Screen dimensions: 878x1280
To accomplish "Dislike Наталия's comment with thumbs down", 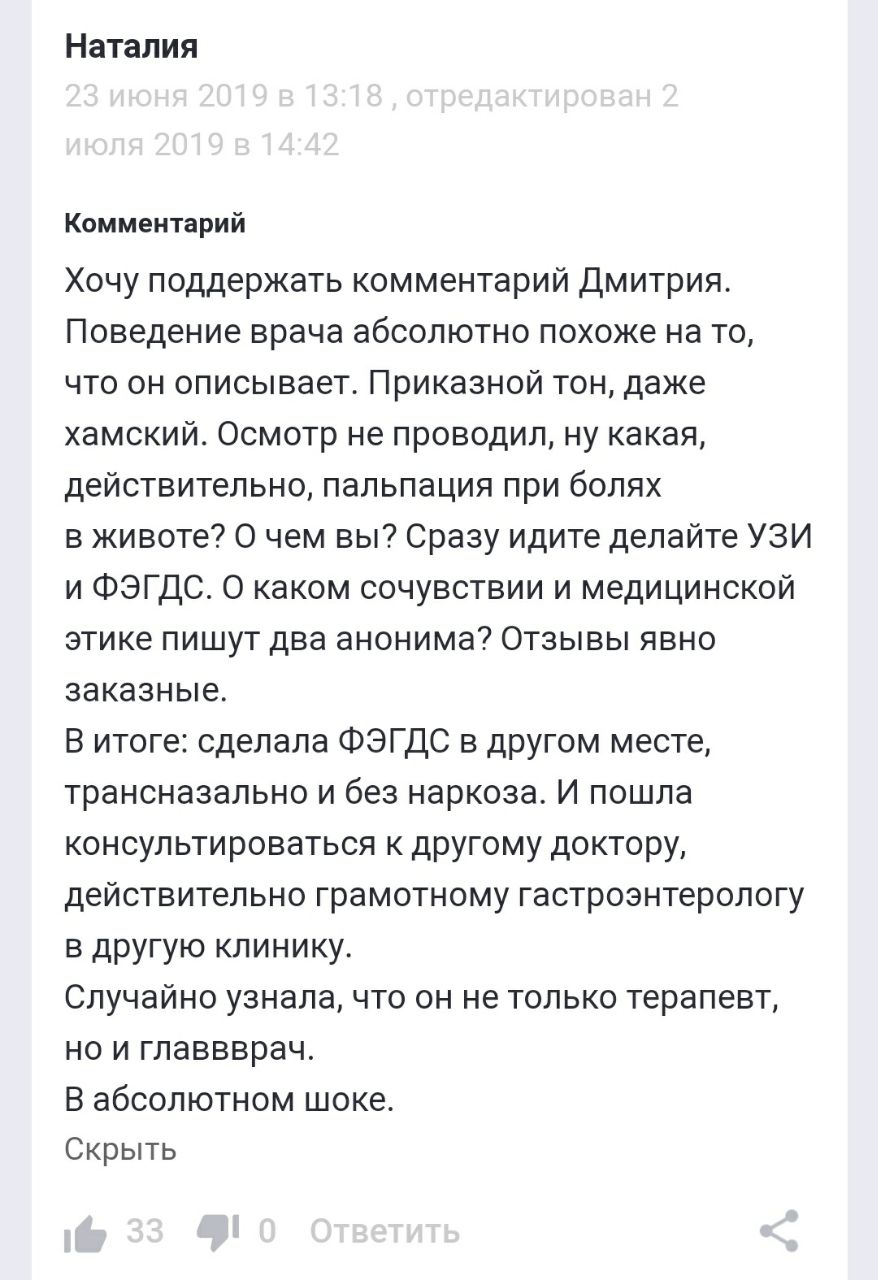I will coord(215,1231).
